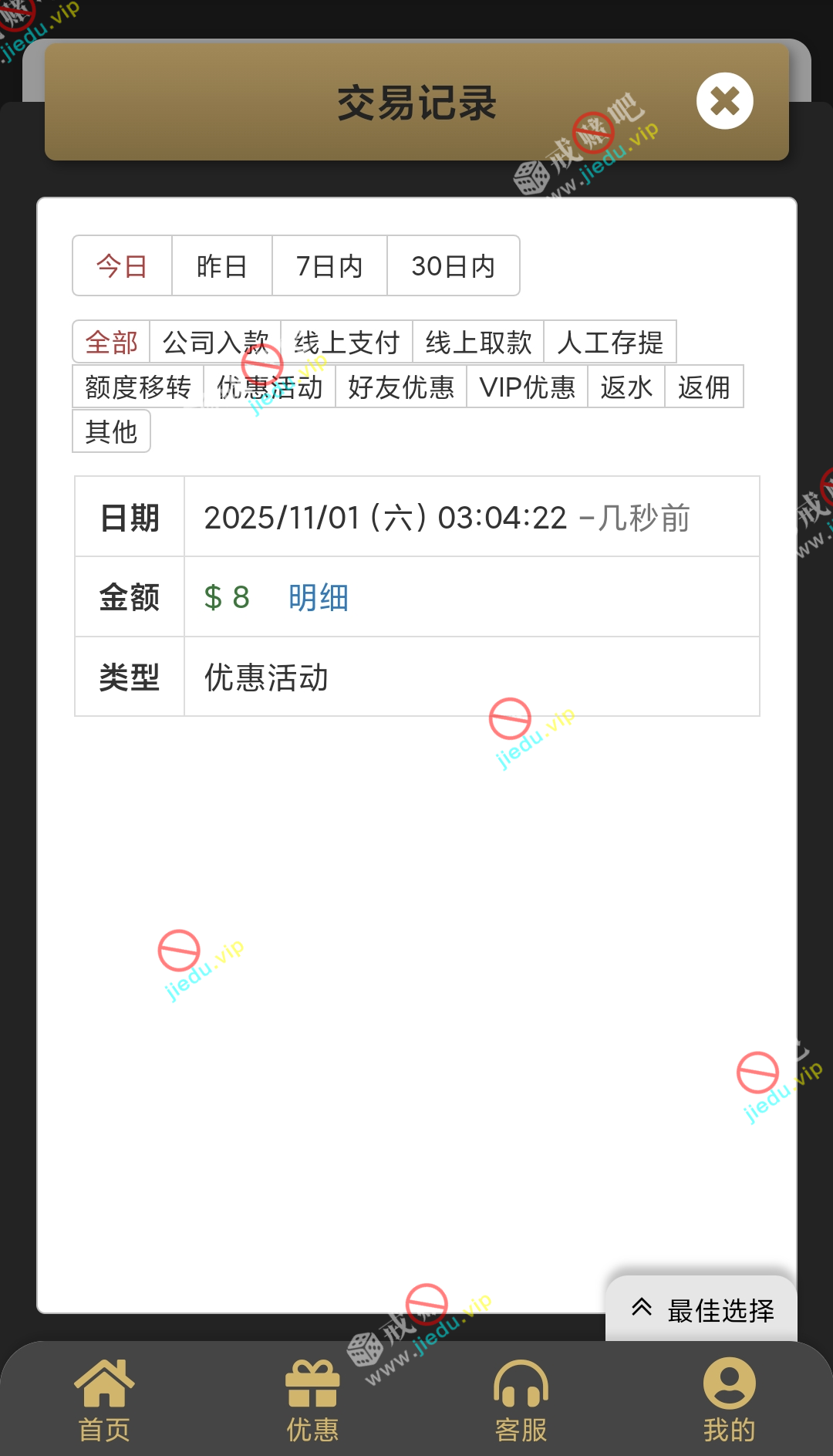Show records for 30日内
This screenshot has height=1456, width=833.
pyautogui.click(x=453, y=266)
